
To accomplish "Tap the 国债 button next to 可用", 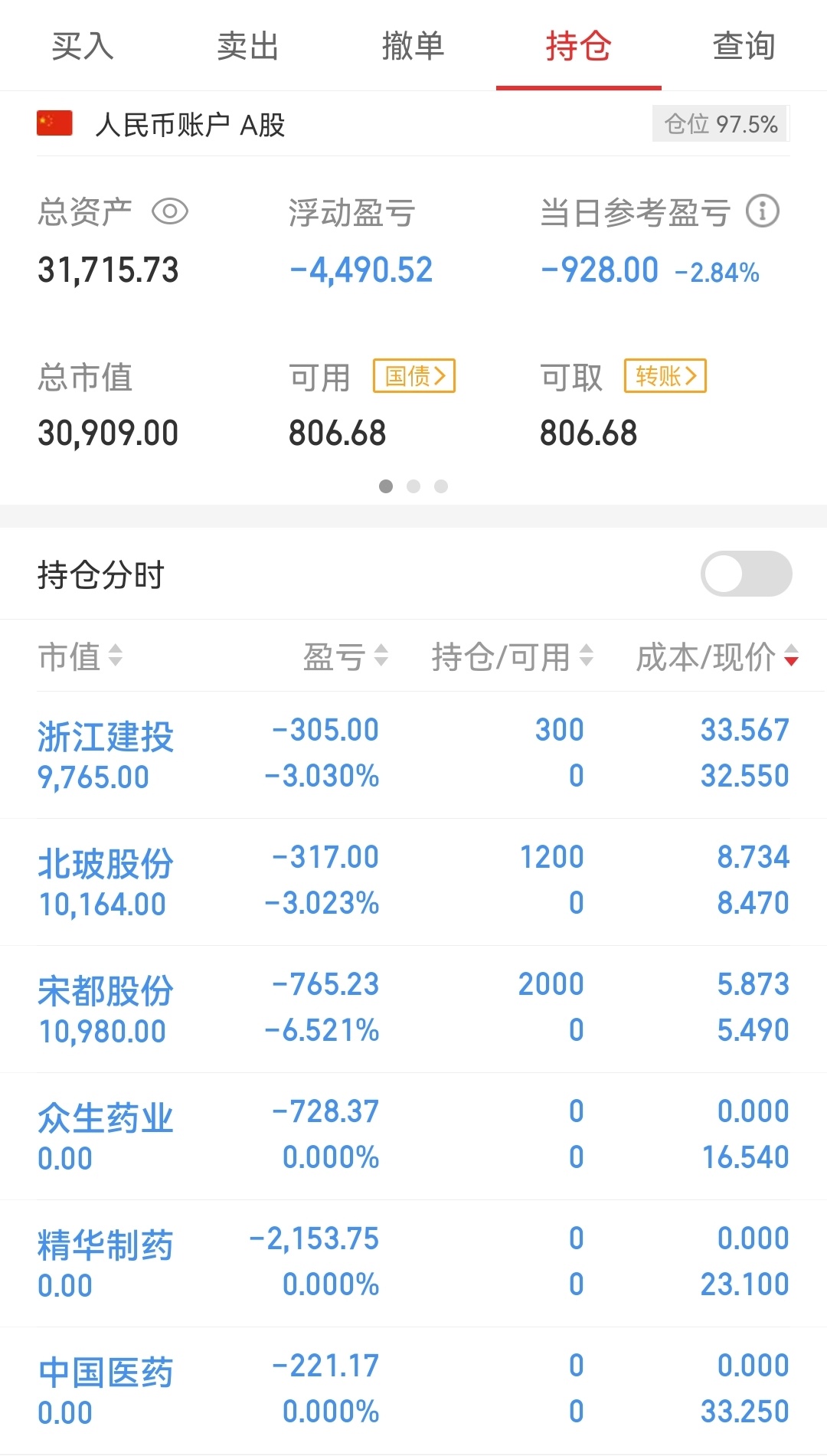I will coord(414,375).
